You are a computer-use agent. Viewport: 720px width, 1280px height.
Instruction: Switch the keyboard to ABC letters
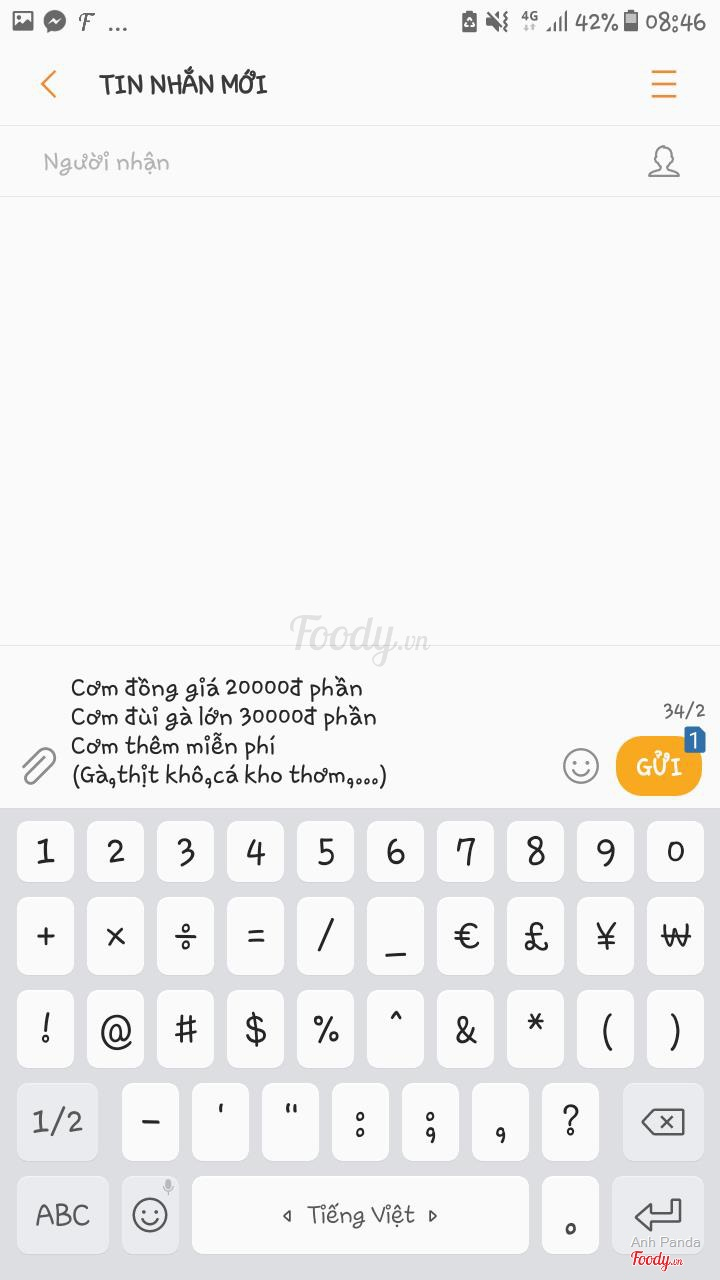tap(63, 1215)
